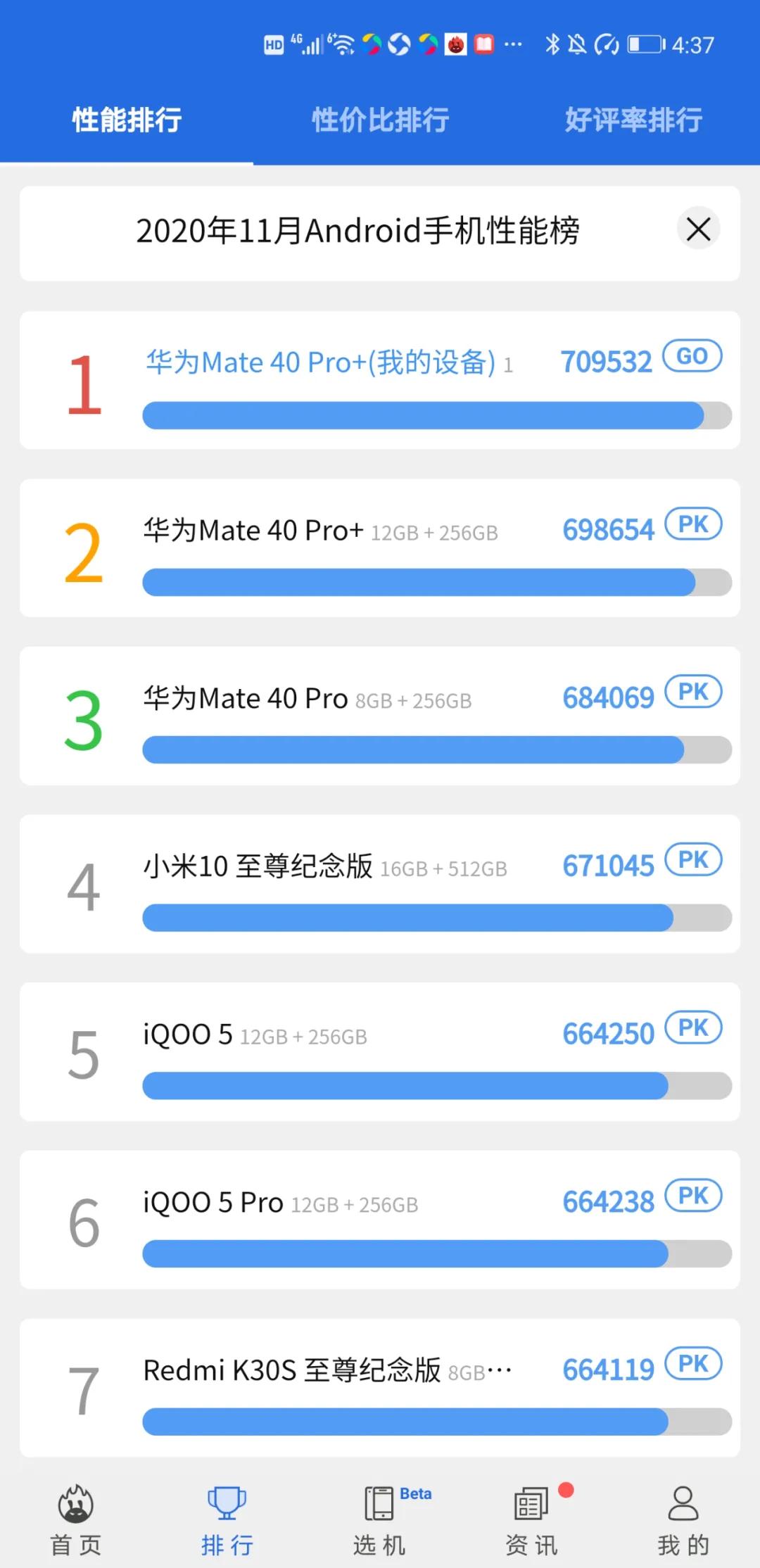Tap the PK icon for Huawei Mate 40 Pro

point(692,692)
